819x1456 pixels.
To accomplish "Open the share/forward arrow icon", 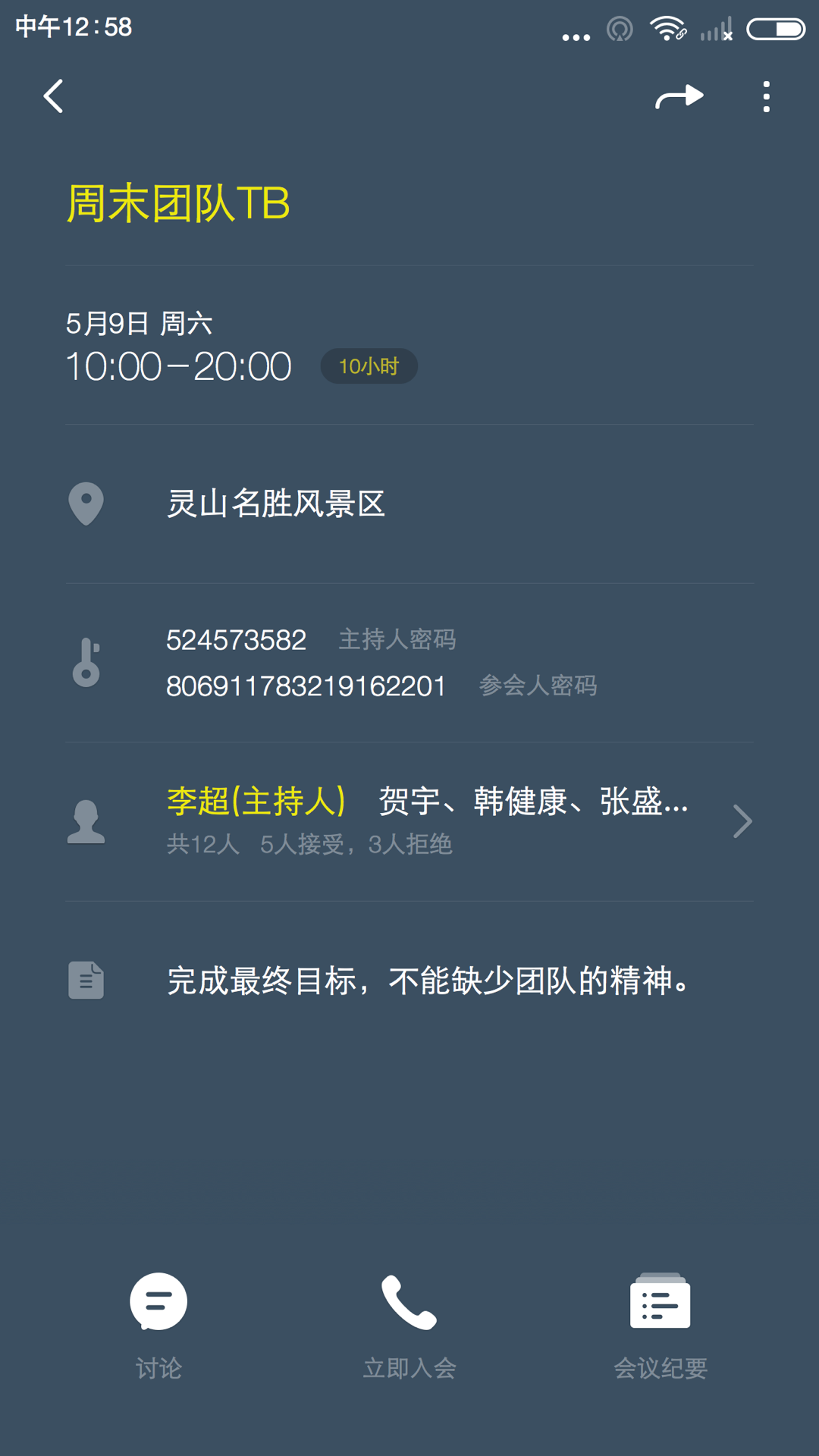I will [679, 96].
